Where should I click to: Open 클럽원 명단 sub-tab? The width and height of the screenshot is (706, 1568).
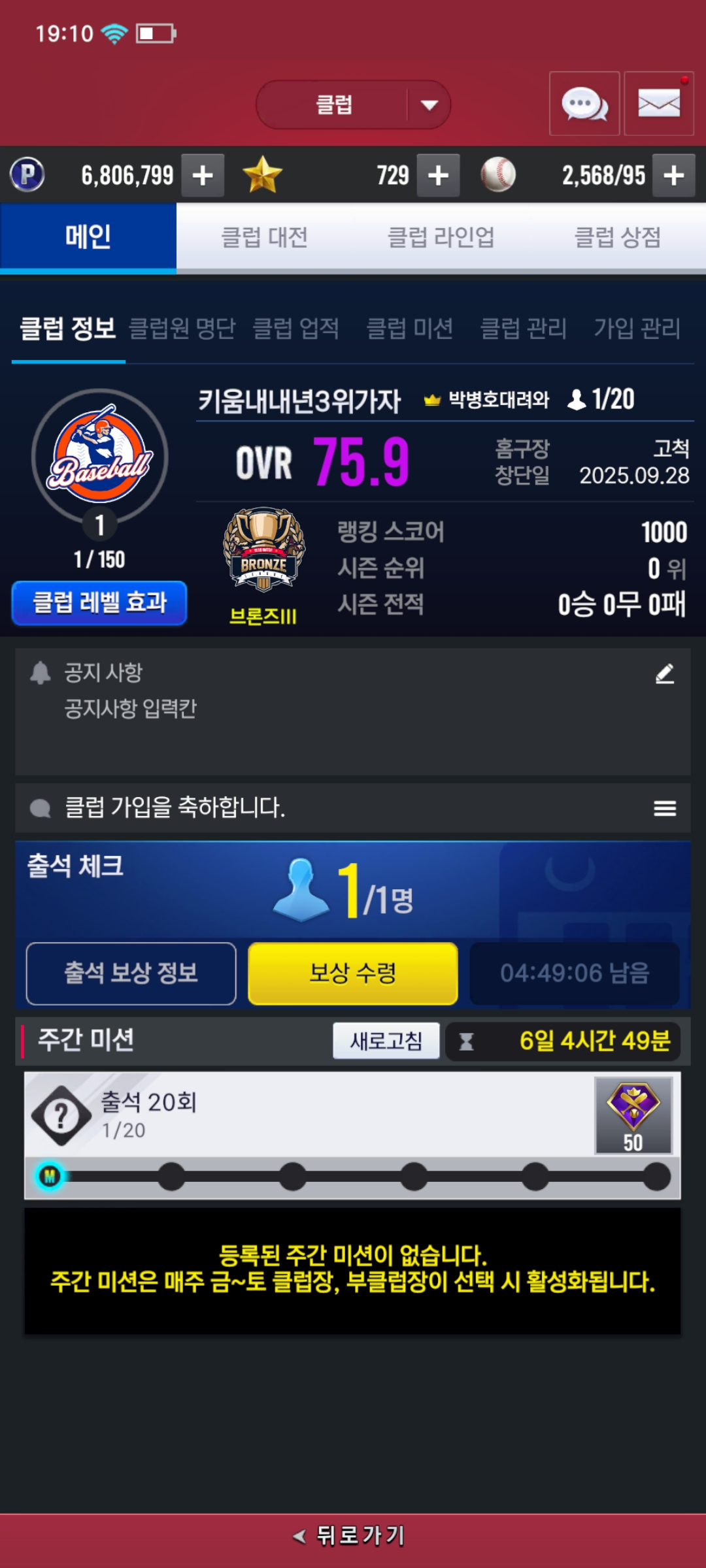coord(182,328)
